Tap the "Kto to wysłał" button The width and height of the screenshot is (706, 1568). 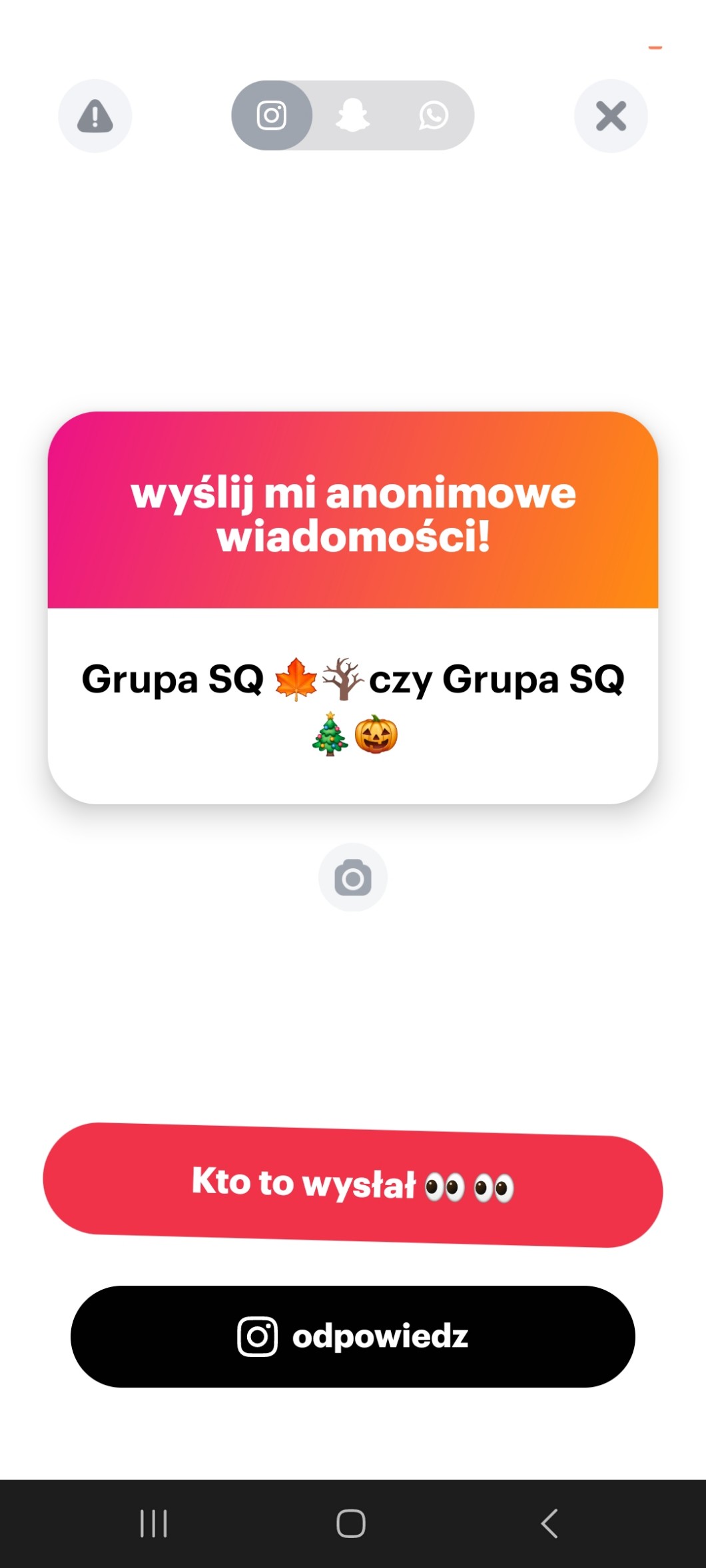pos(353,1185)
